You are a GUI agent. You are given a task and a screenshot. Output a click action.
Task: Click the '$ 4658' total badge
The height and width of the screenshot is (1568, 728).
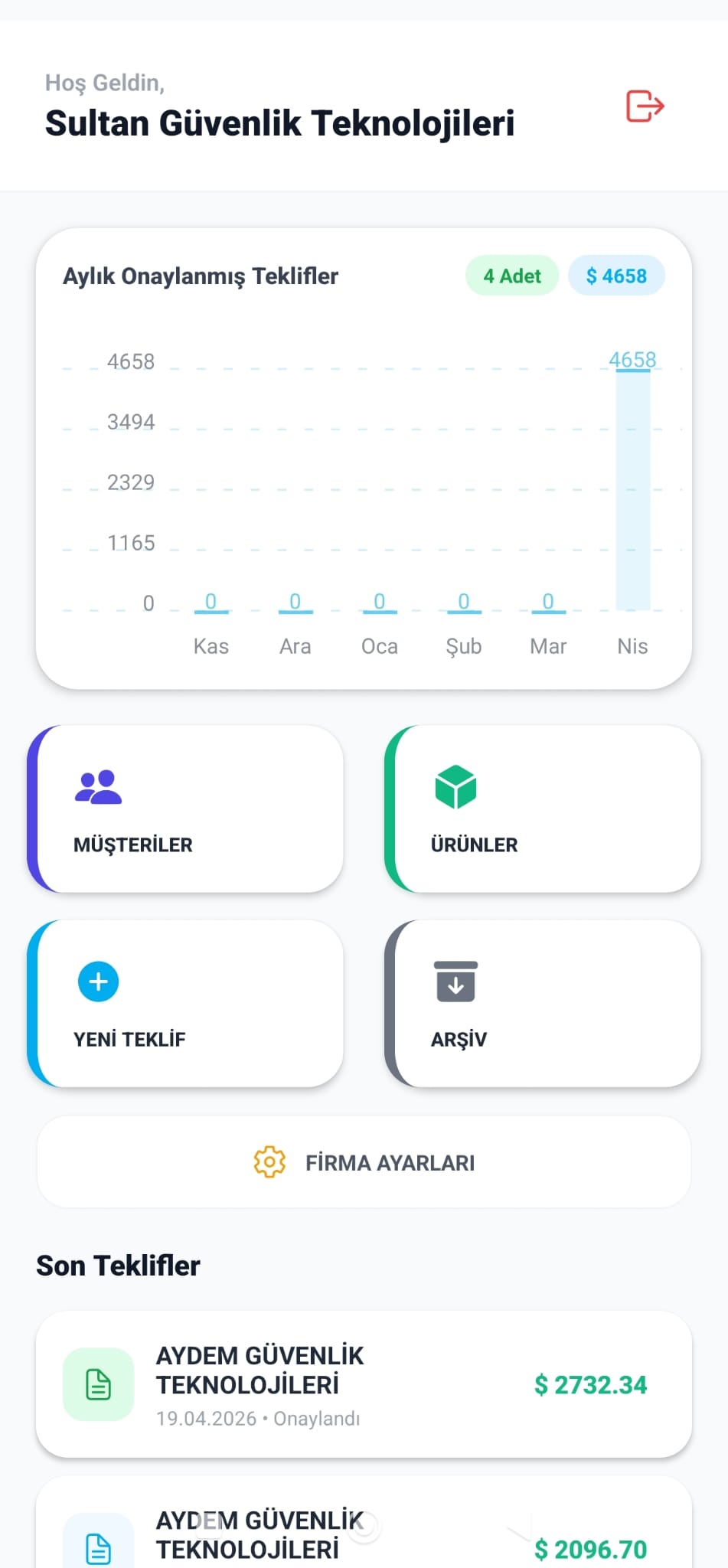click(617, 276)
